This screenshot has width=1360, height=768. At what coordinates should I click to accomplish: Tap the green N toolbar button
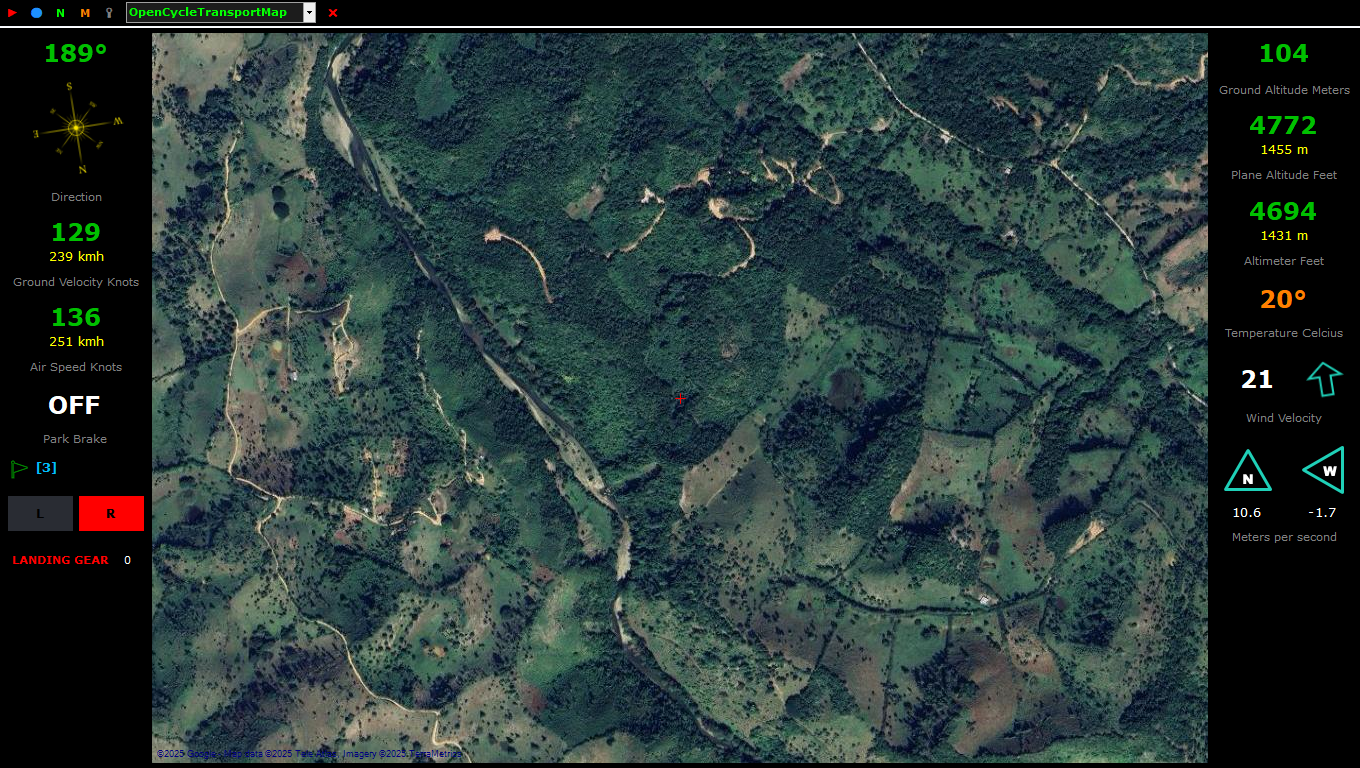[x=60, y=13]
